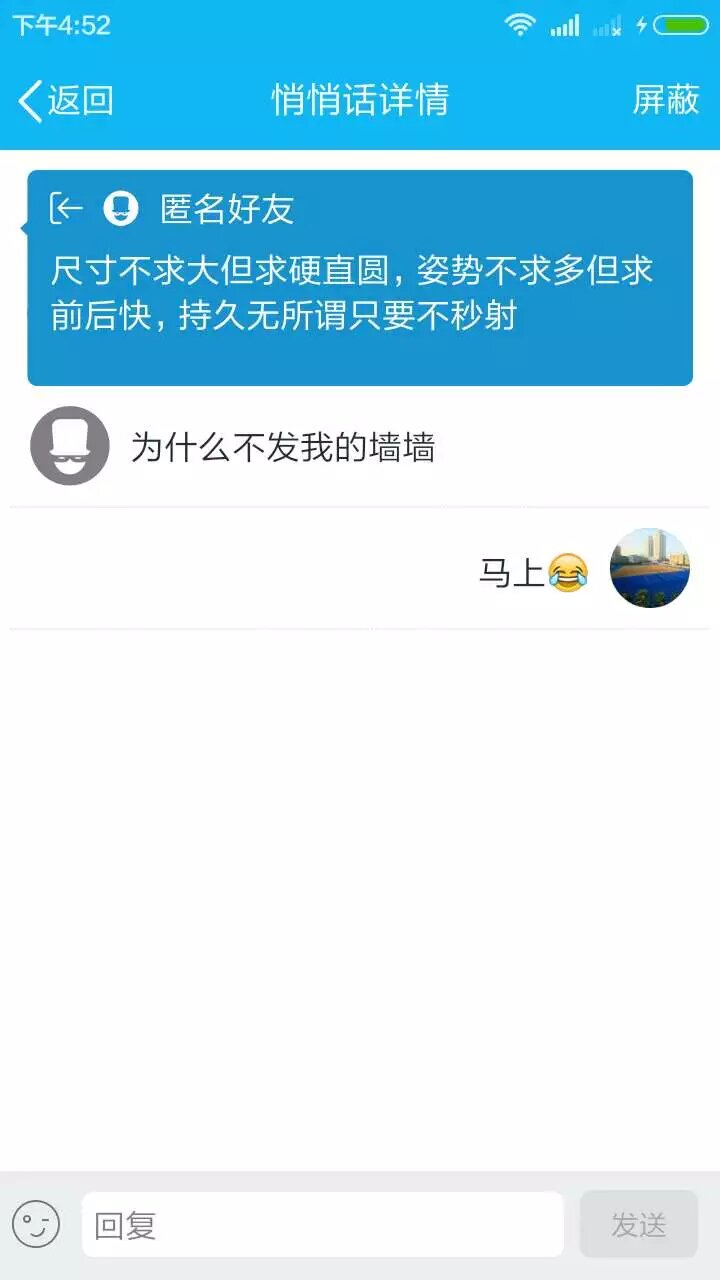
Task: Tap the 发送 send button
Action: coord(638,1224)
